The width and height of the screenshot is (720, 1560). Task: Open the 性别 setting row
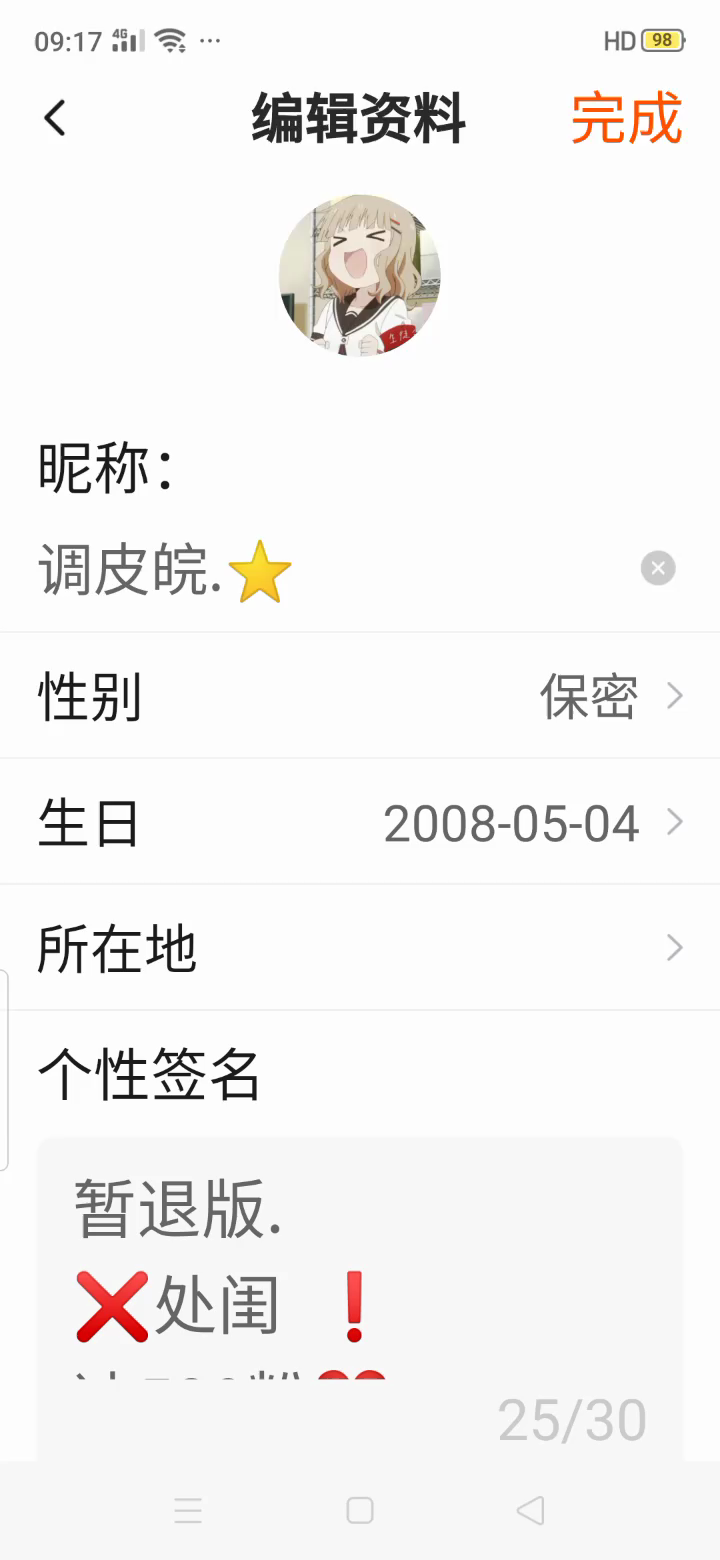pos(360,696)
